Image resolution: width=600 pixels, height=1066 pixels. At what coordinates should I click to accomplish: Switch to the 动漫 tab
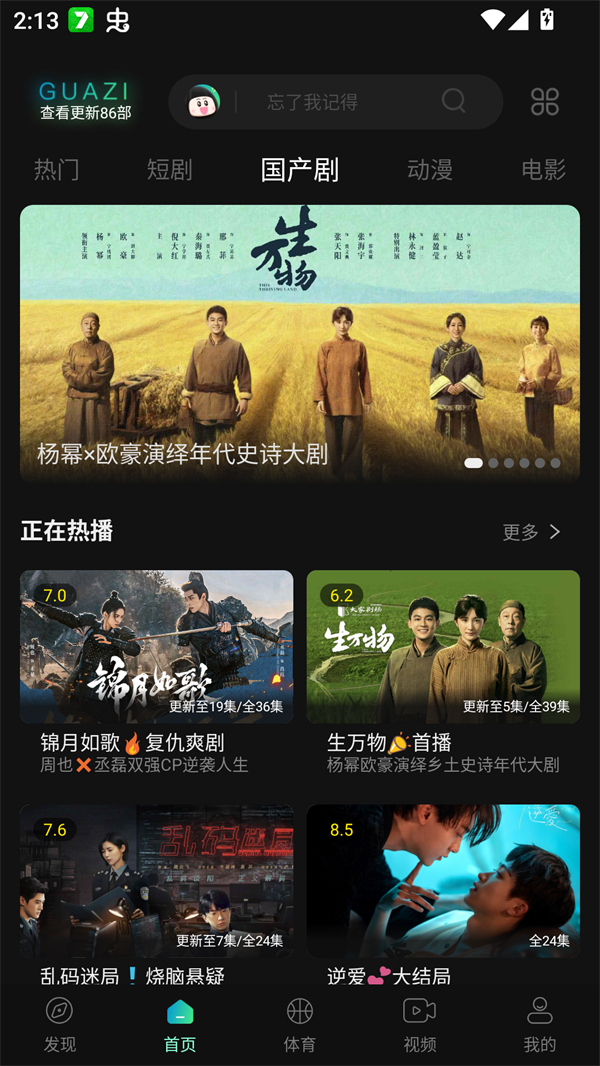click(x=430, y=170)
